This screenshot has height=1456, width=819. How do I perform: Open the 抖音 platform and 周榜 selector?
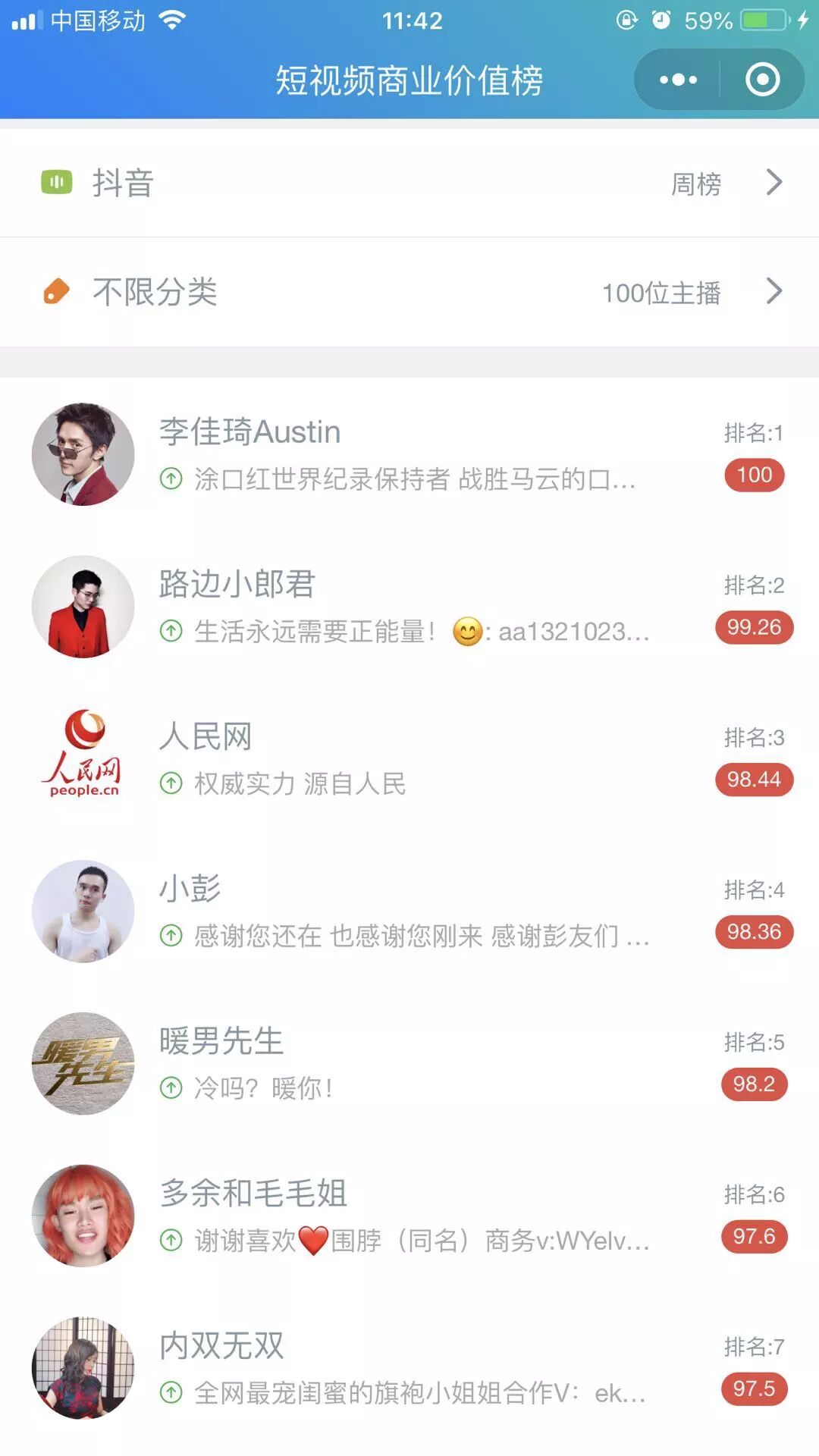[x=409, y=183]
